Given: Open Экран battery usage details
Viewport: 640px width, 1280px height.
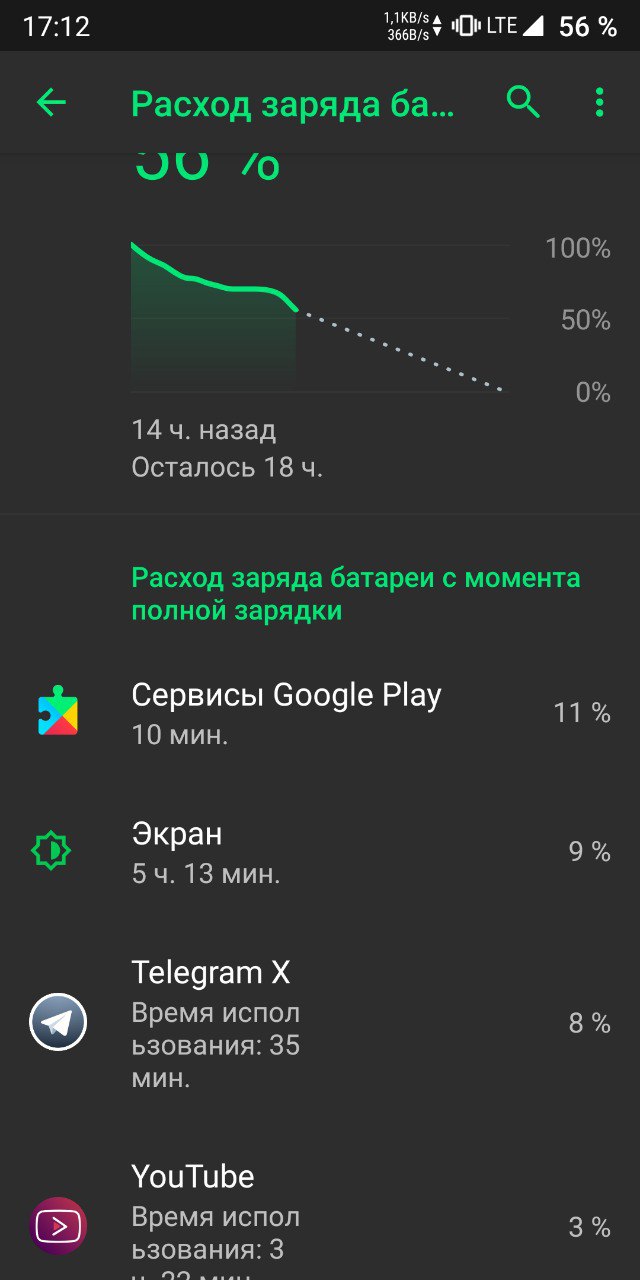Looking at the screenshot, I should [x=320, y=852].
